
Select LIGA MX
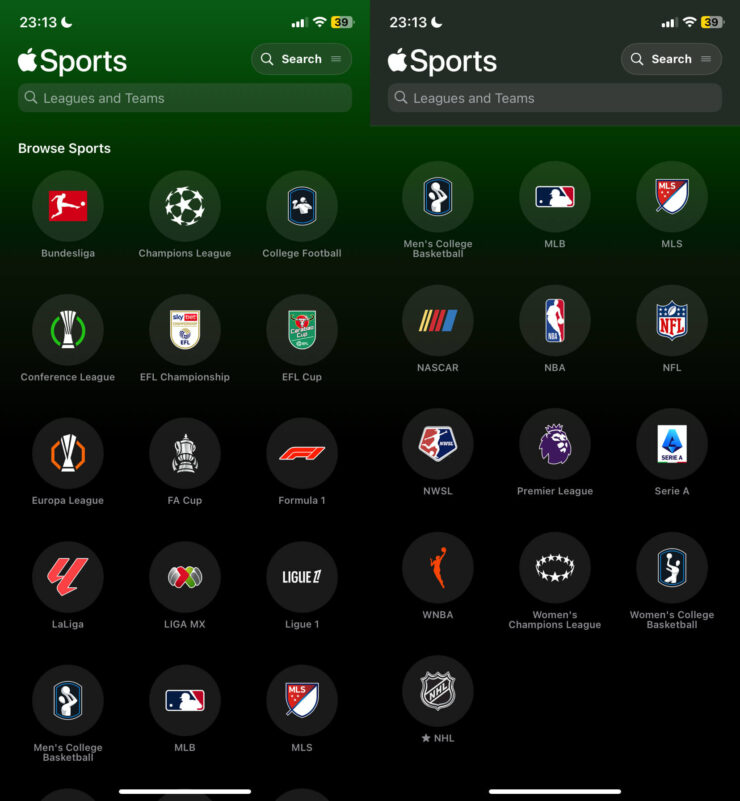click(185, 577)
